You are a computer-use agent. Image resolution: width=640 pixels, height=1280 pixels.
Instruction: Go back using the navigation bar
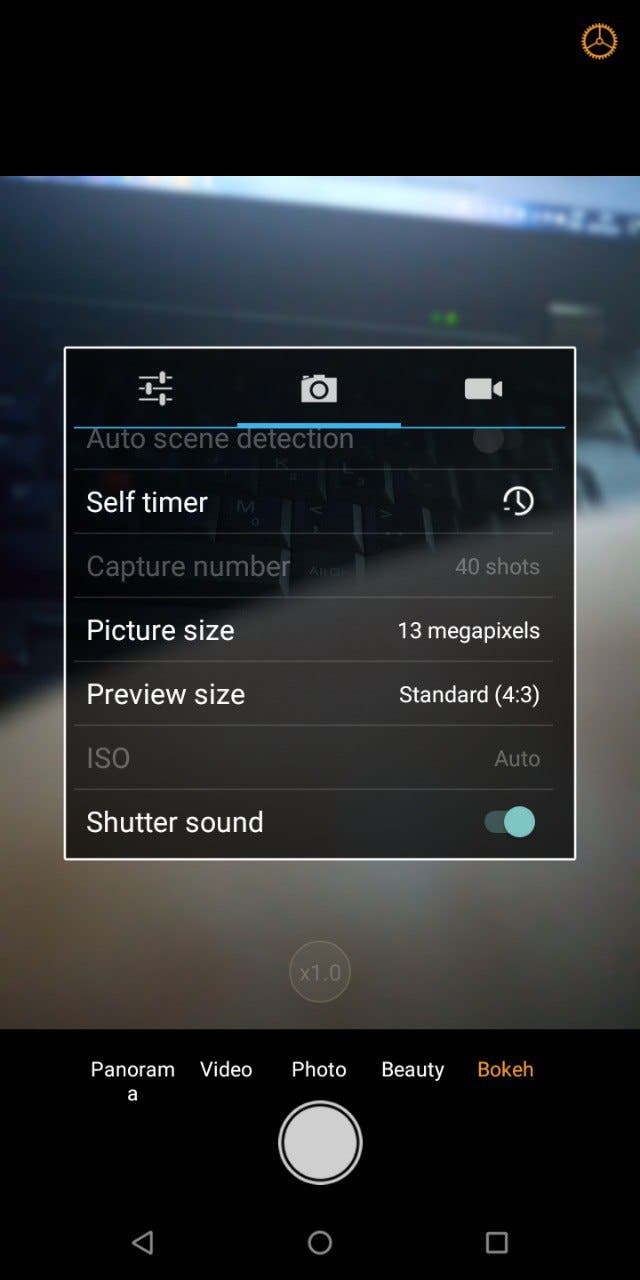pyautogui.click(x=143, y=1242)
